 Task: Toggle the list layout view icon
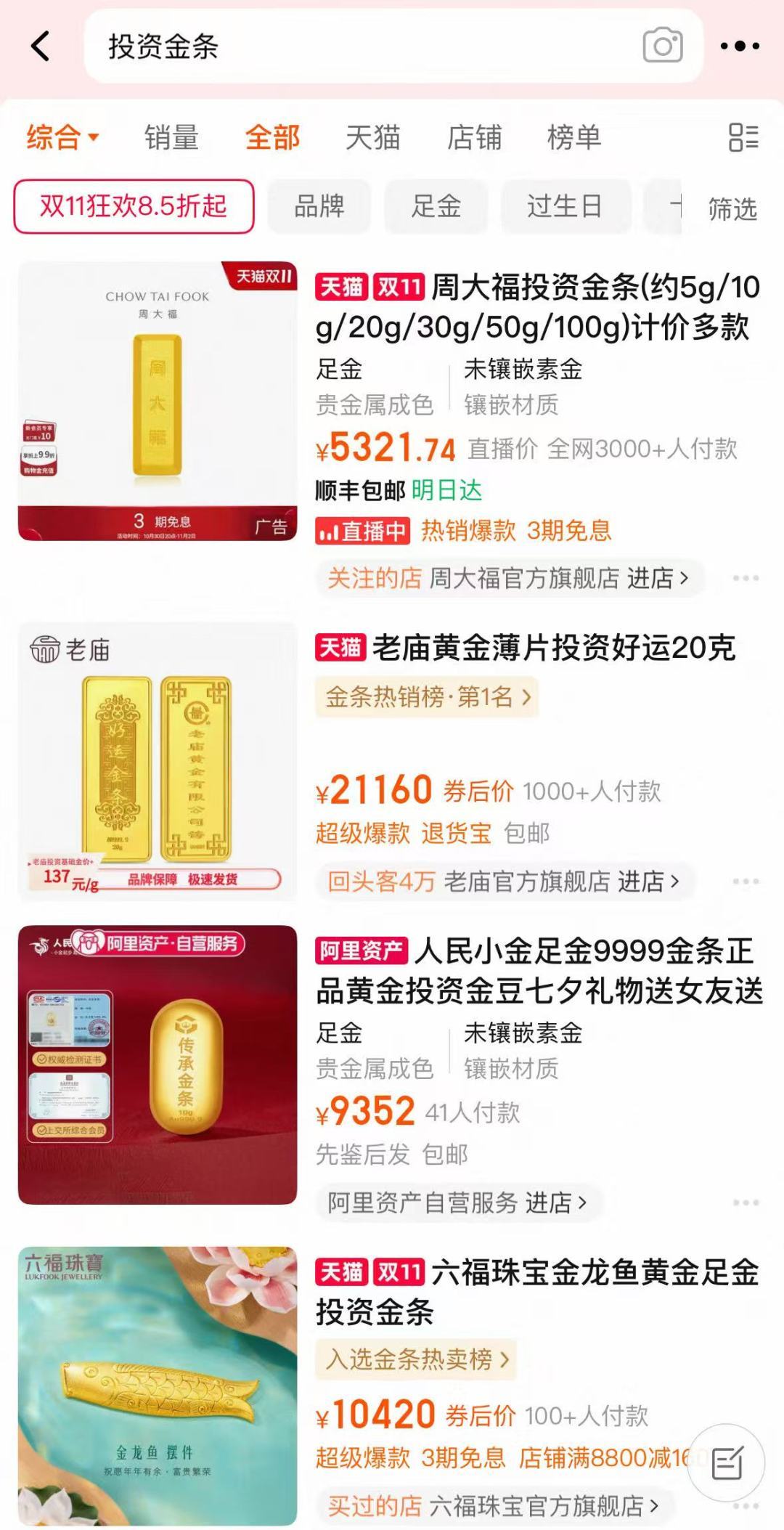pos(743,137)
